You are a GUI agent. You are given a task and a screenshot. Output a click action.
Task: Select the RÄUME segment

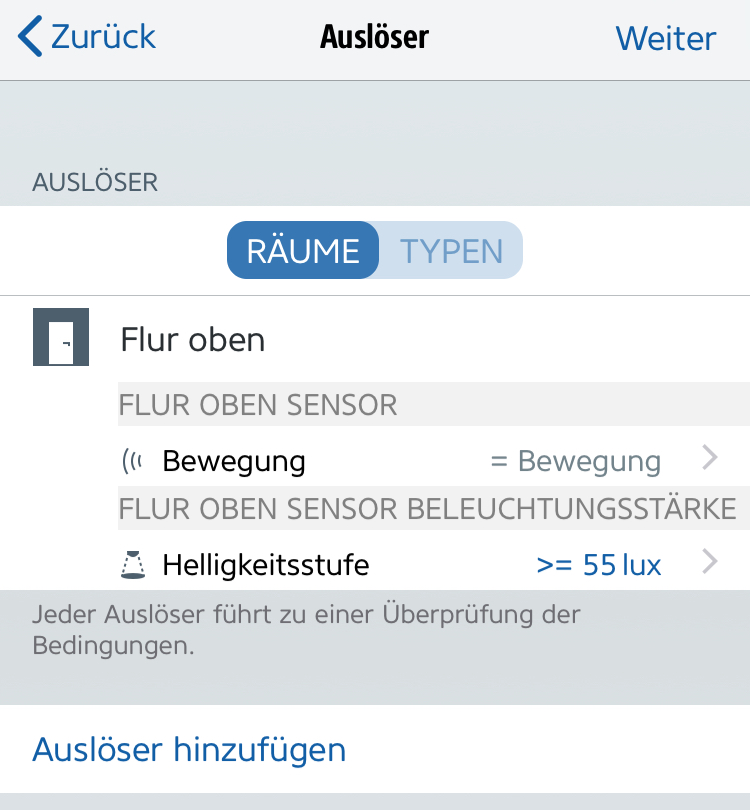tap(303, 250)
